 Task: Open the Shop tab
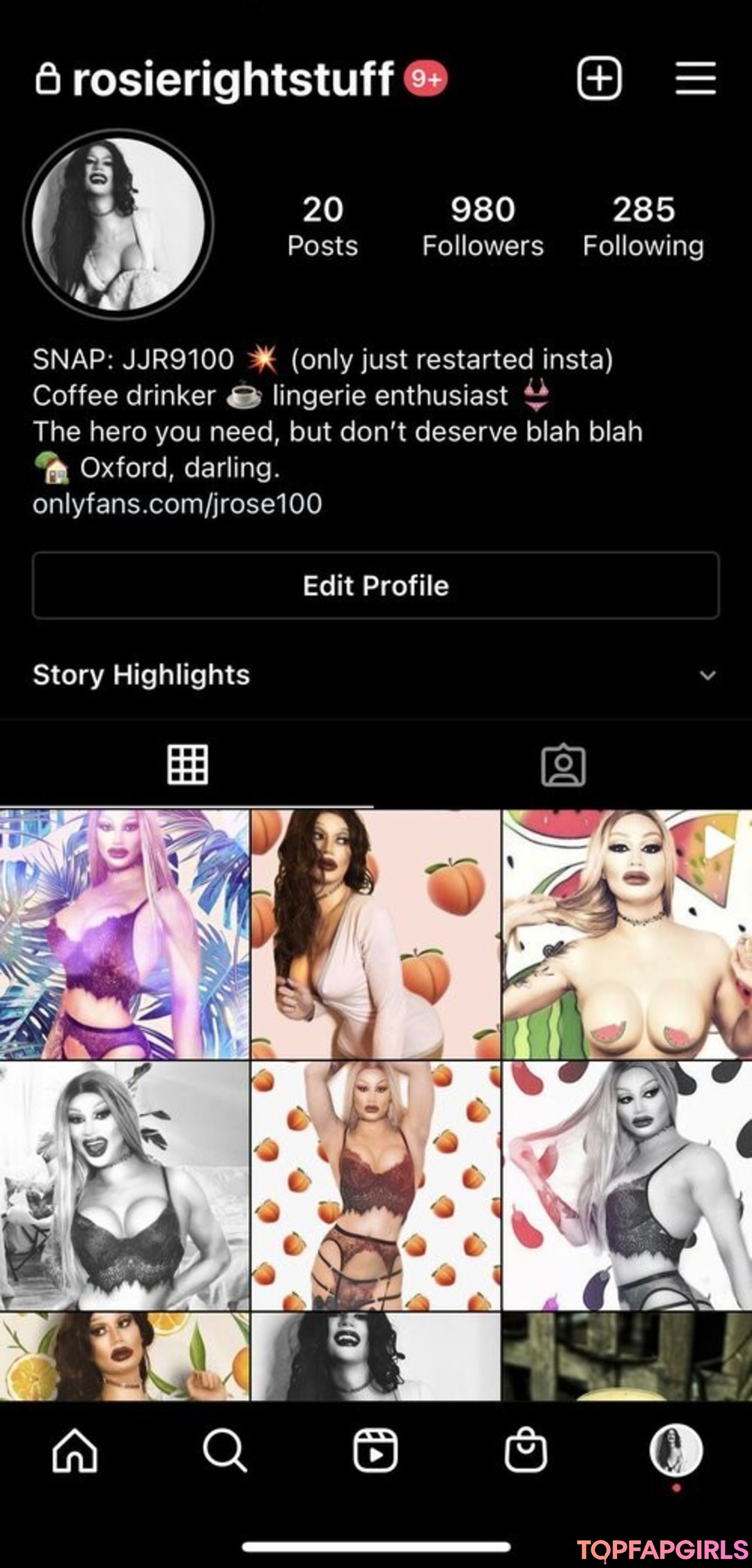point(526,1450)
